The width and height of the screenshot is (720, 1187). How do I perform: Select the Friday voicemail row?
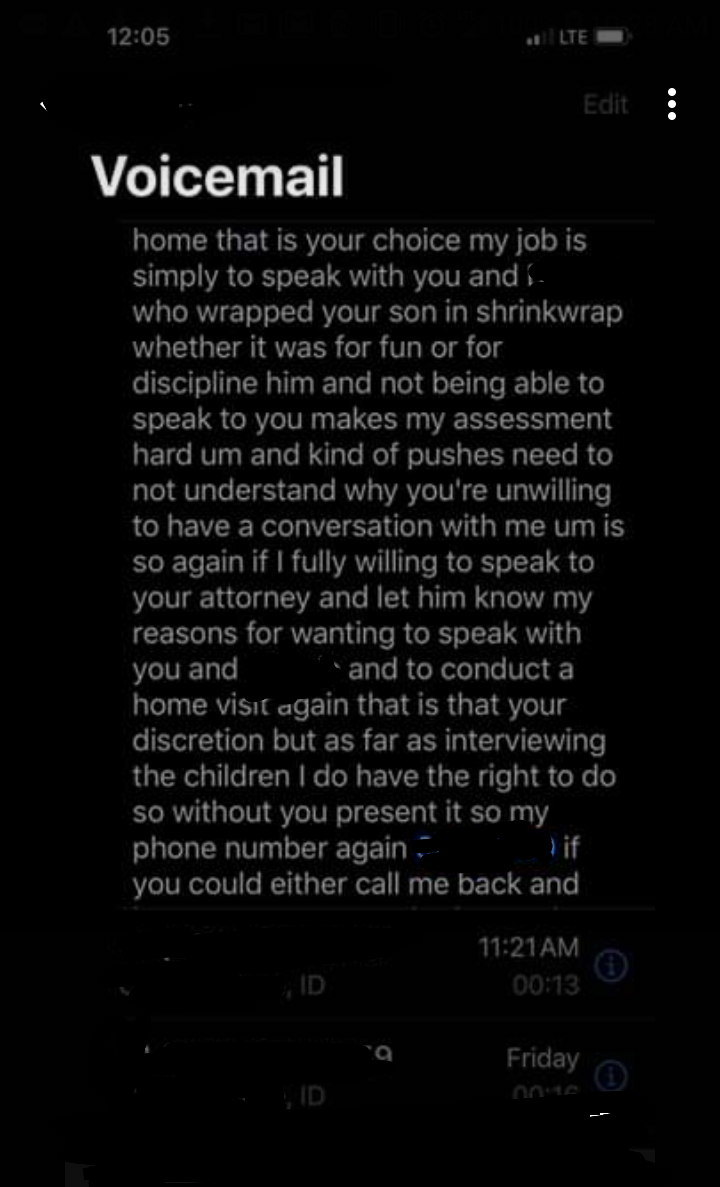(350, 1075)
